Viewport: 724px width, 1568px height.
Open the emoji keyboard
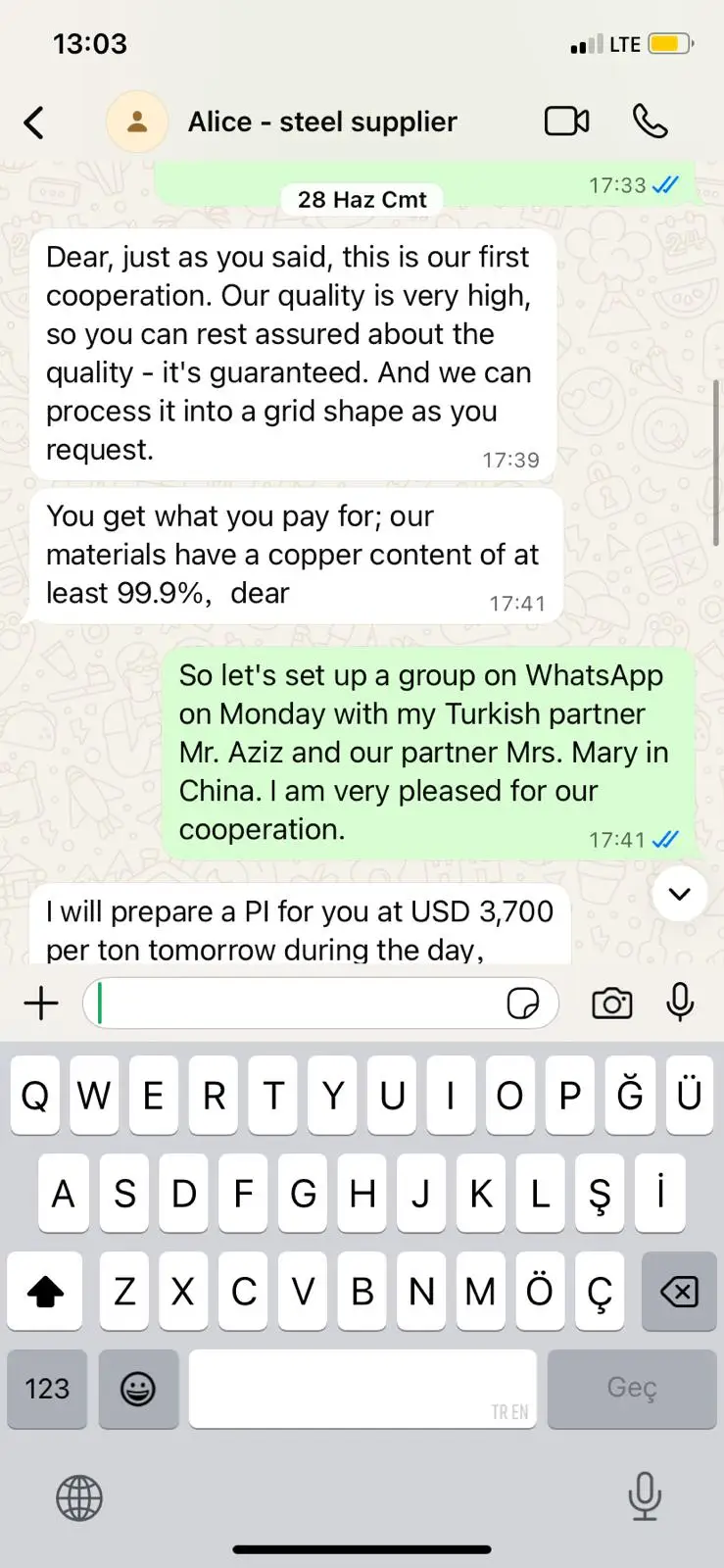[x=137, y=1389]
